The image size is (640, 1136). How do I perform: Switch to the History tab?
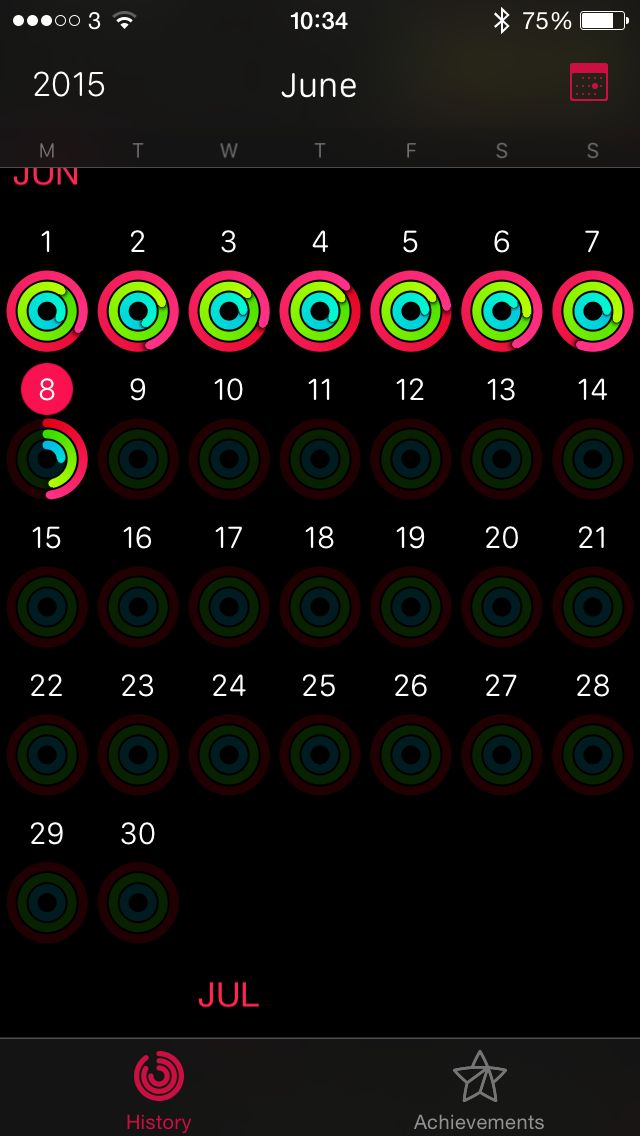pyautogui.click(x=159, y=1091)
